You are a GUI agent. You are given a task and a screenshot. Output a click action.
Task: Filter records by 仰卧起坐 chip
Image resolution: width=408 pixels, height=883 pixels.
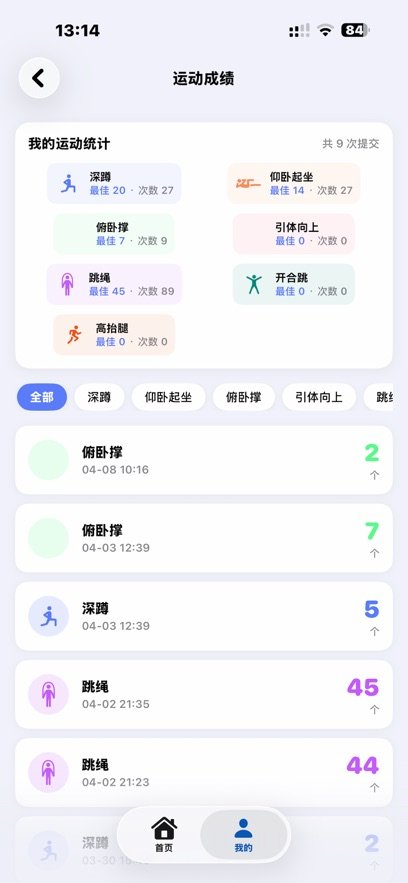168,397
